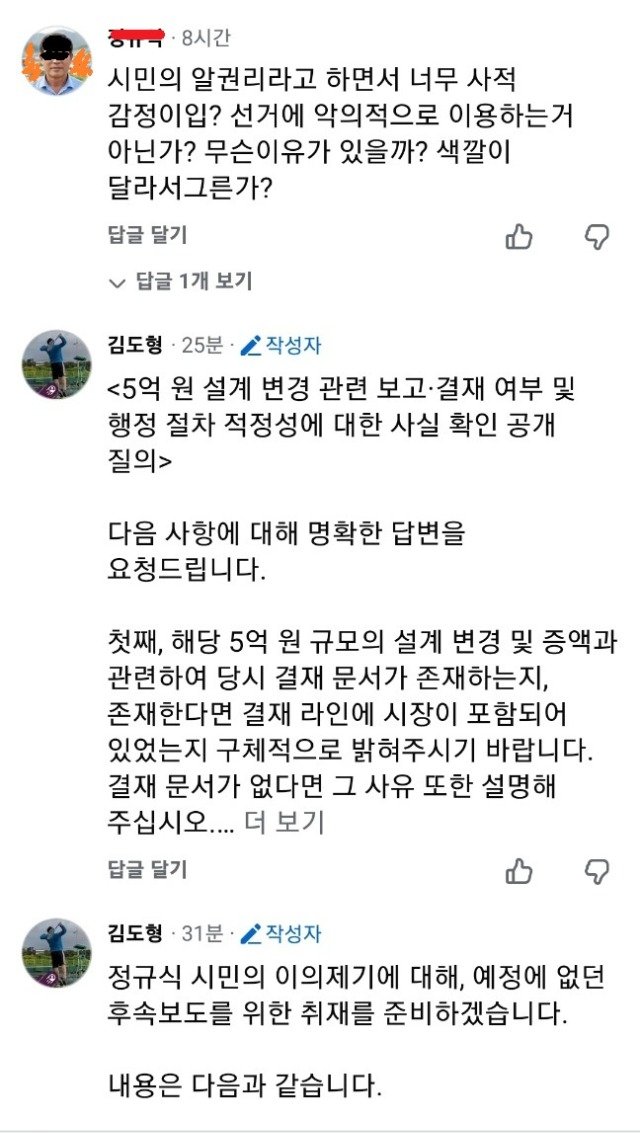Open 김도형's avatar on the 31분 comment
640x1133 pixels.
point(57,953)
